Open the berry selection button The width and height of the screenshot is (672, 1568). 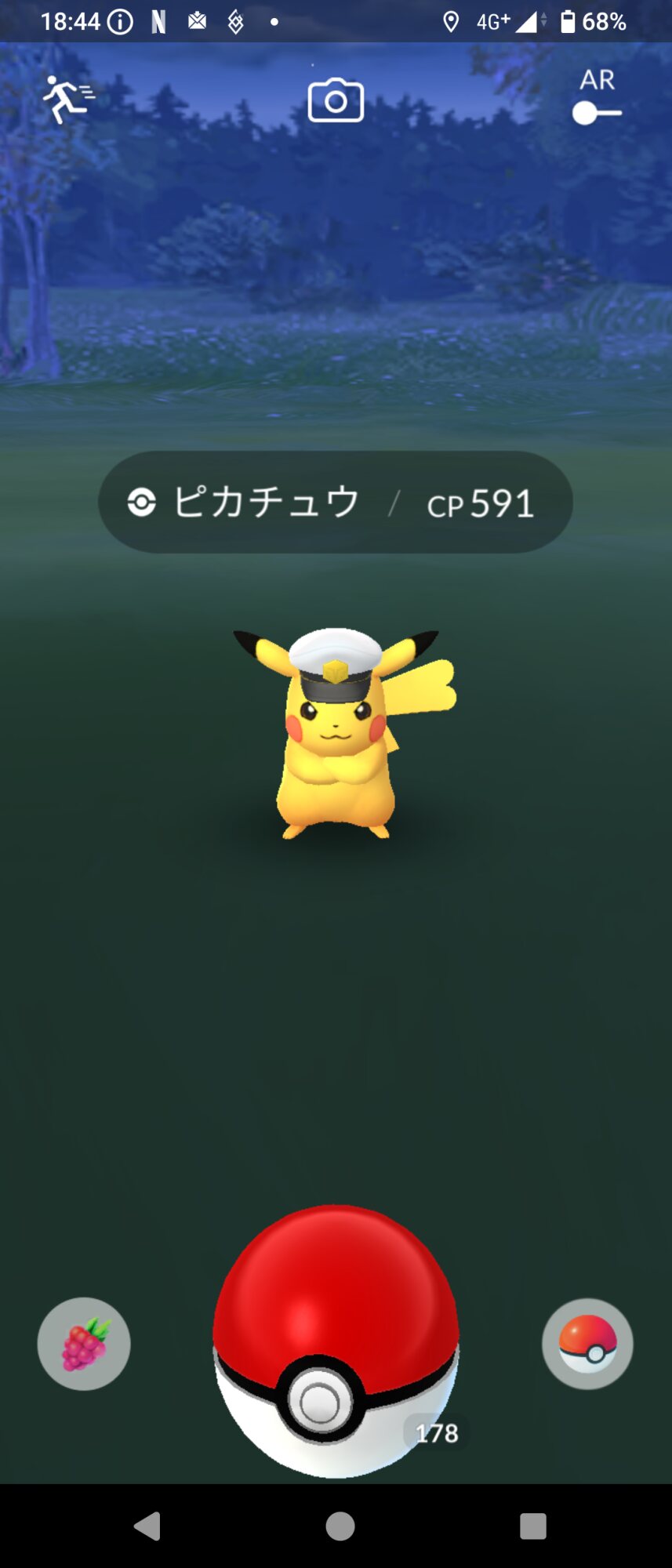[84, 1344]
